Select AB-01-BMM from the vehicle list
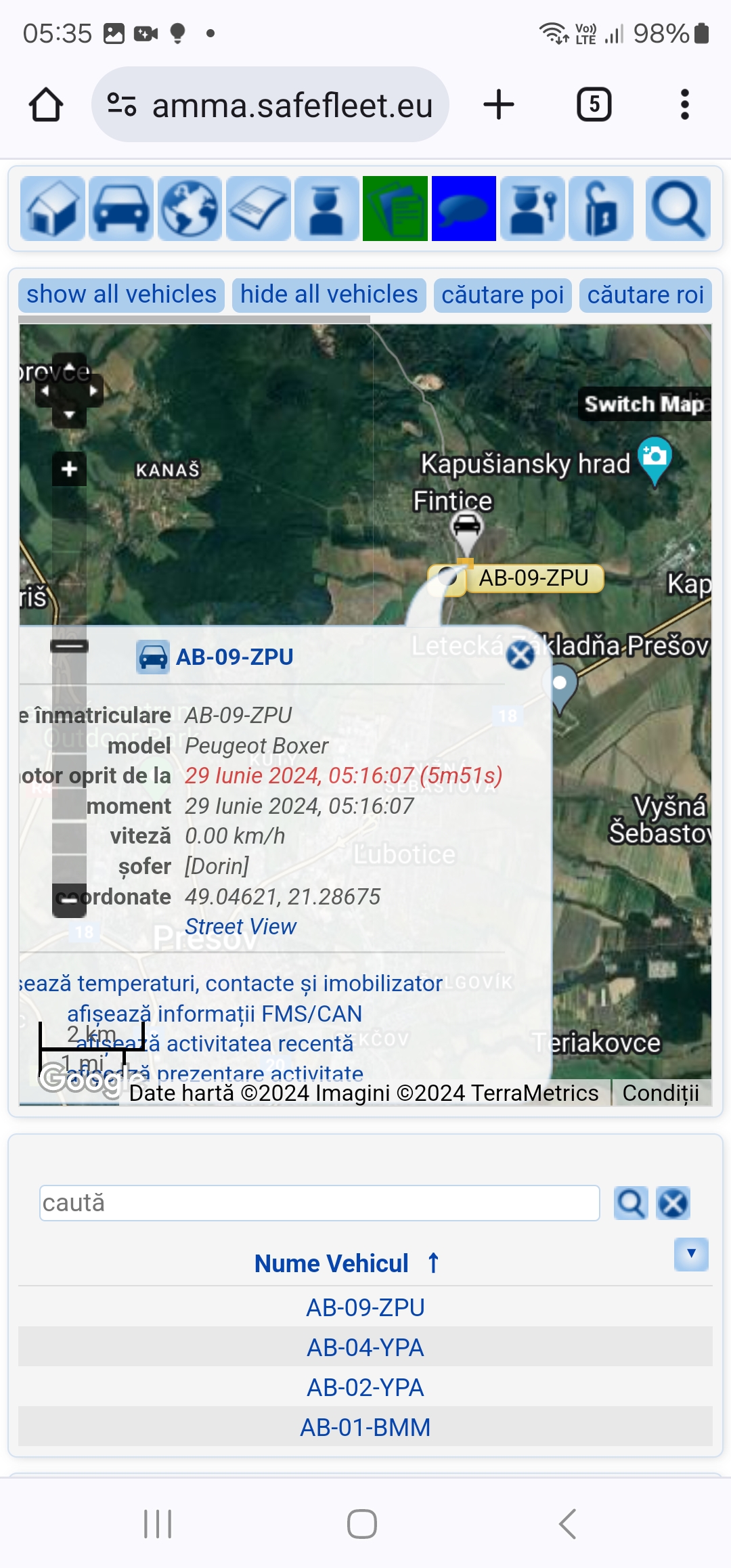 365,1427
